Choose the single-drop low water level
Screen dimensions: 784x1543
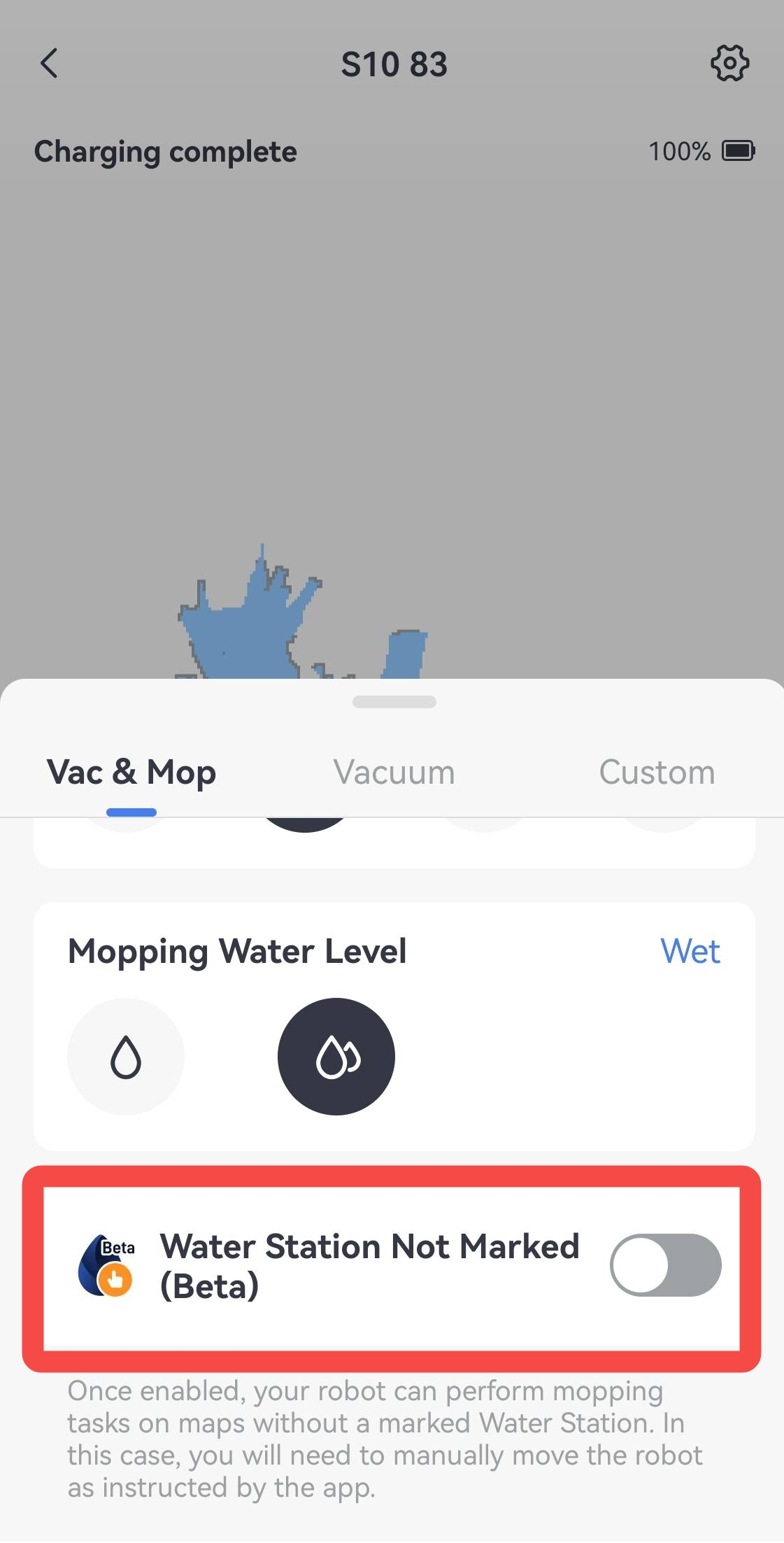126,1056
